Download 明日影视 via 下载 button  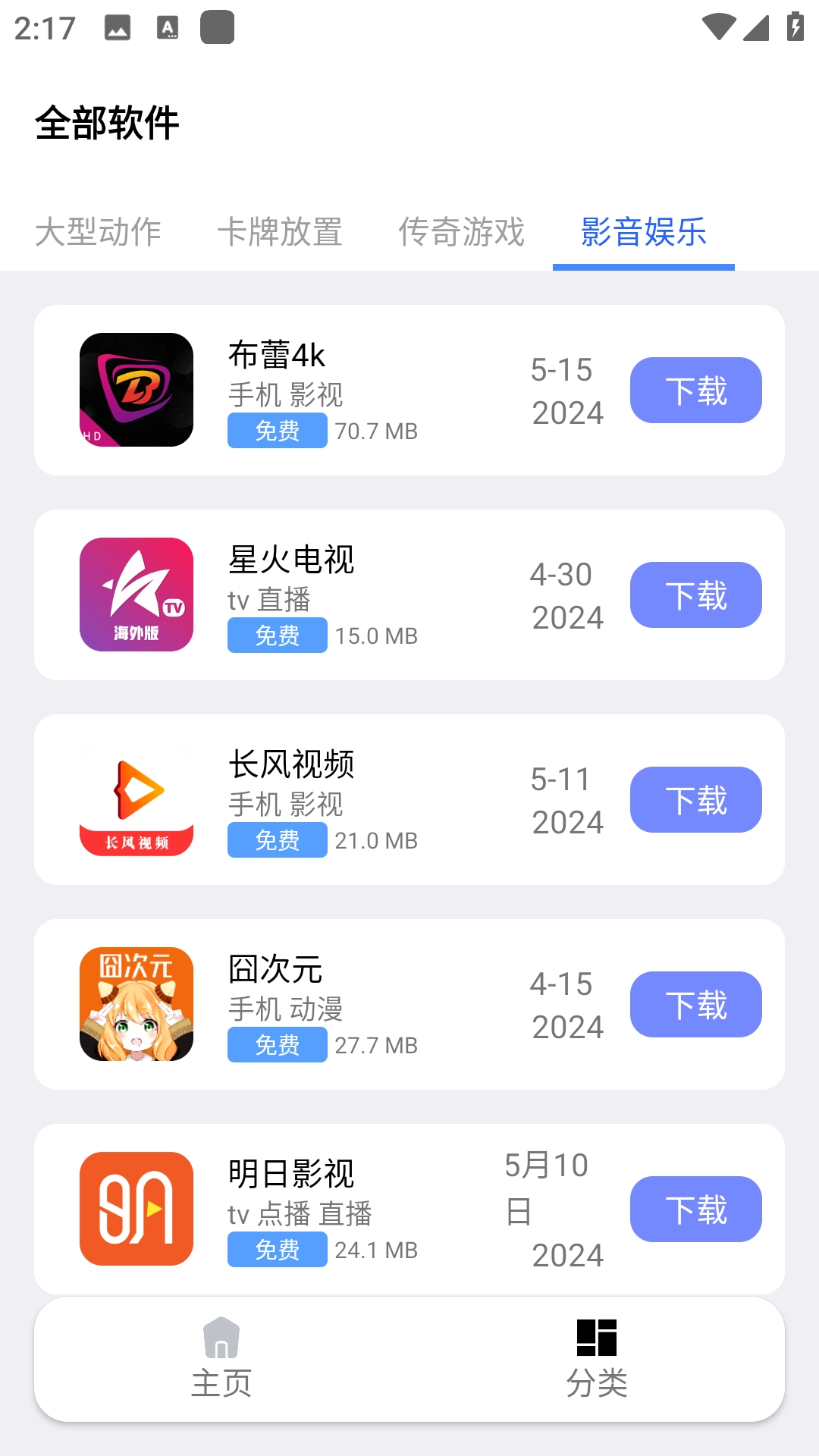tap(695, 1210)
